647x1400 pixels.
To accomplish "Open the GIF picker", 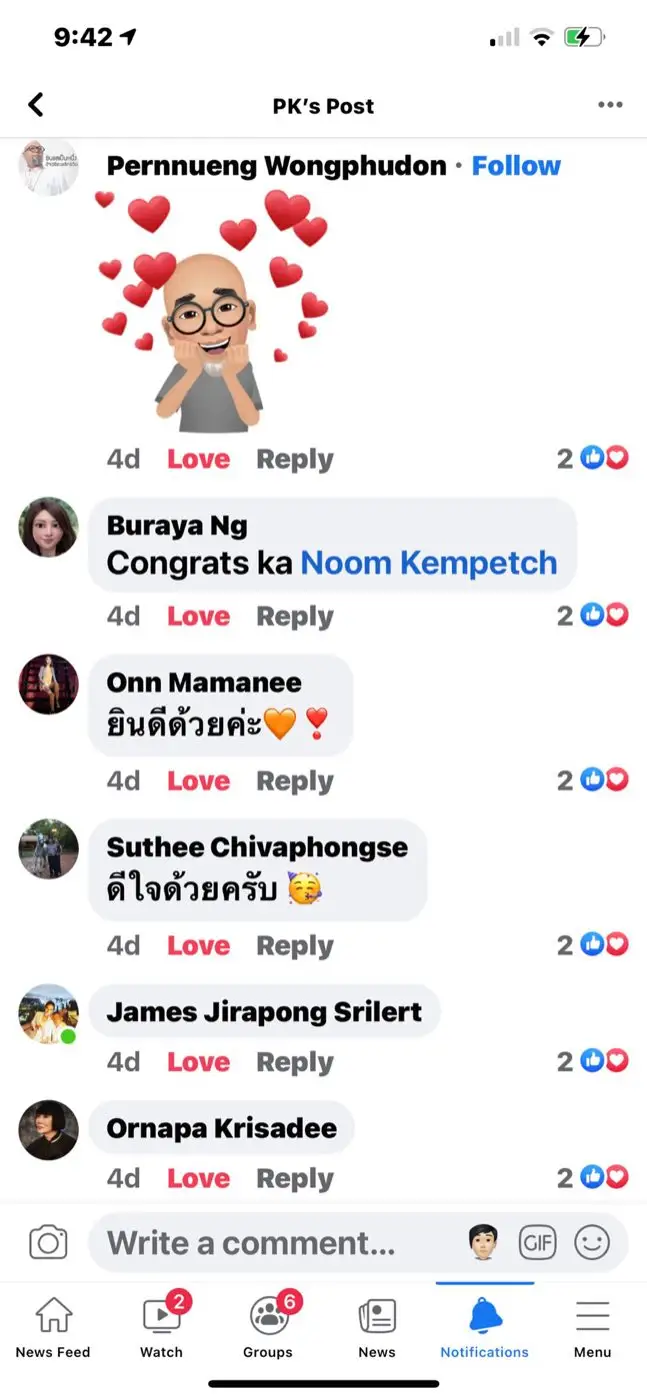I will pos(537,1243).
